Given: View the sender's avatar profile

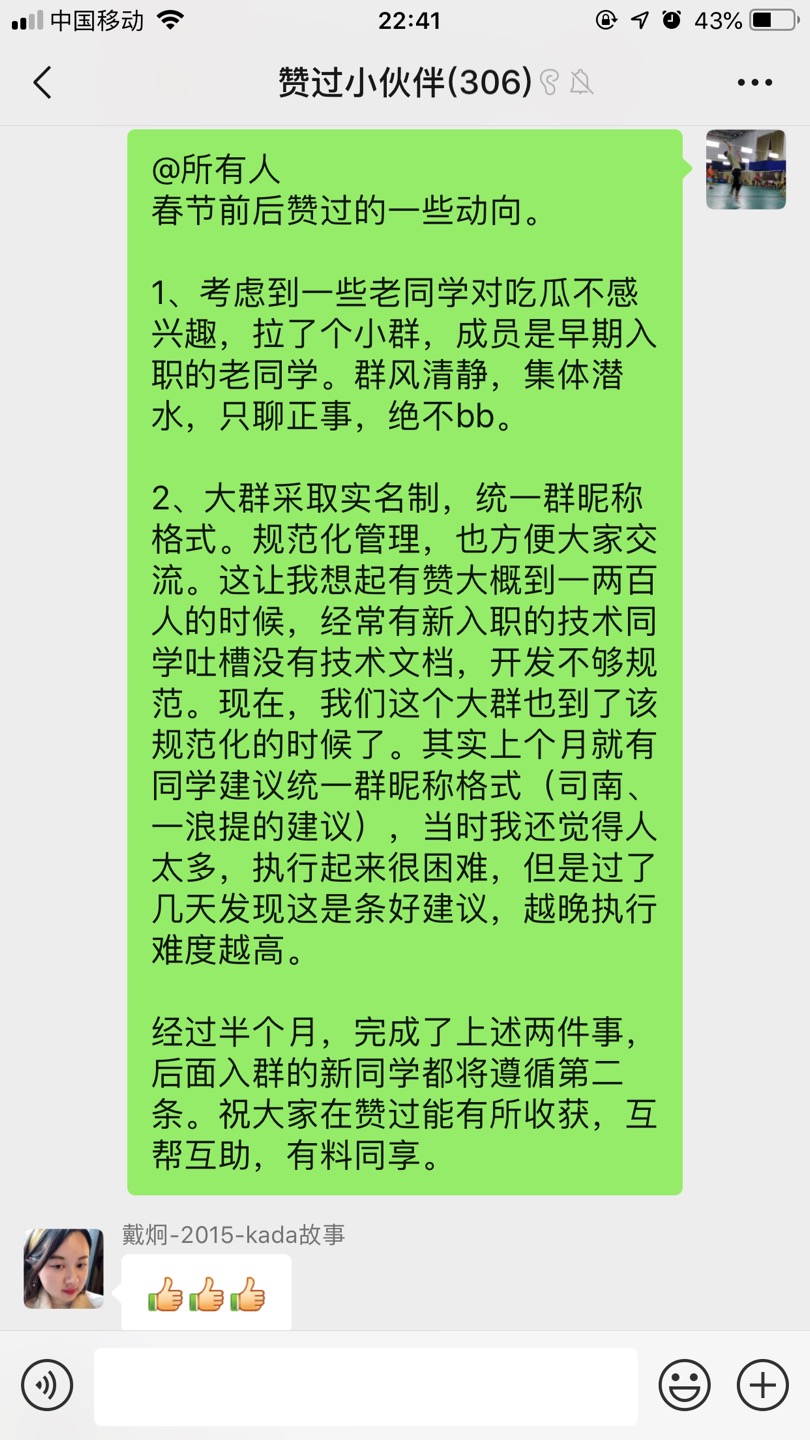Looking at the screenshot, I should pyautogui.click(x=746, y=169).
